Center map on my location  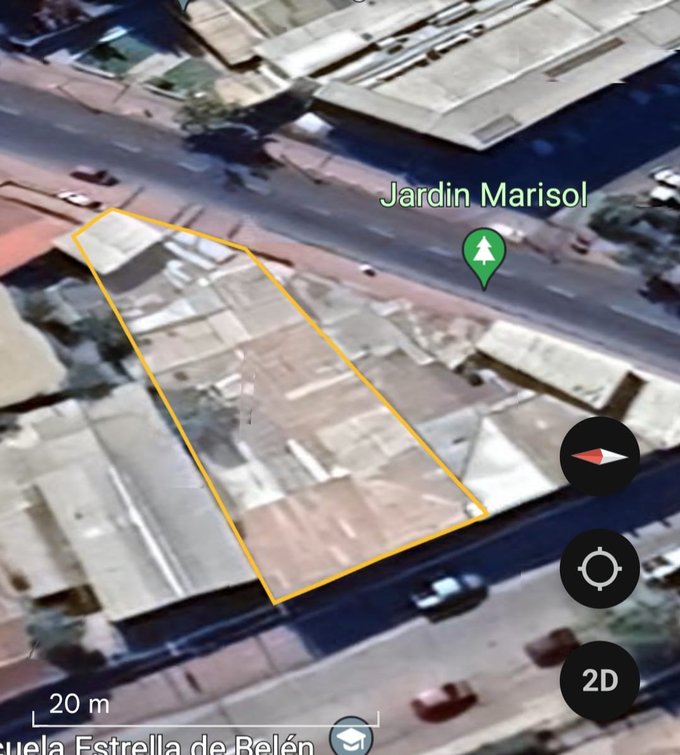[599, 569]
